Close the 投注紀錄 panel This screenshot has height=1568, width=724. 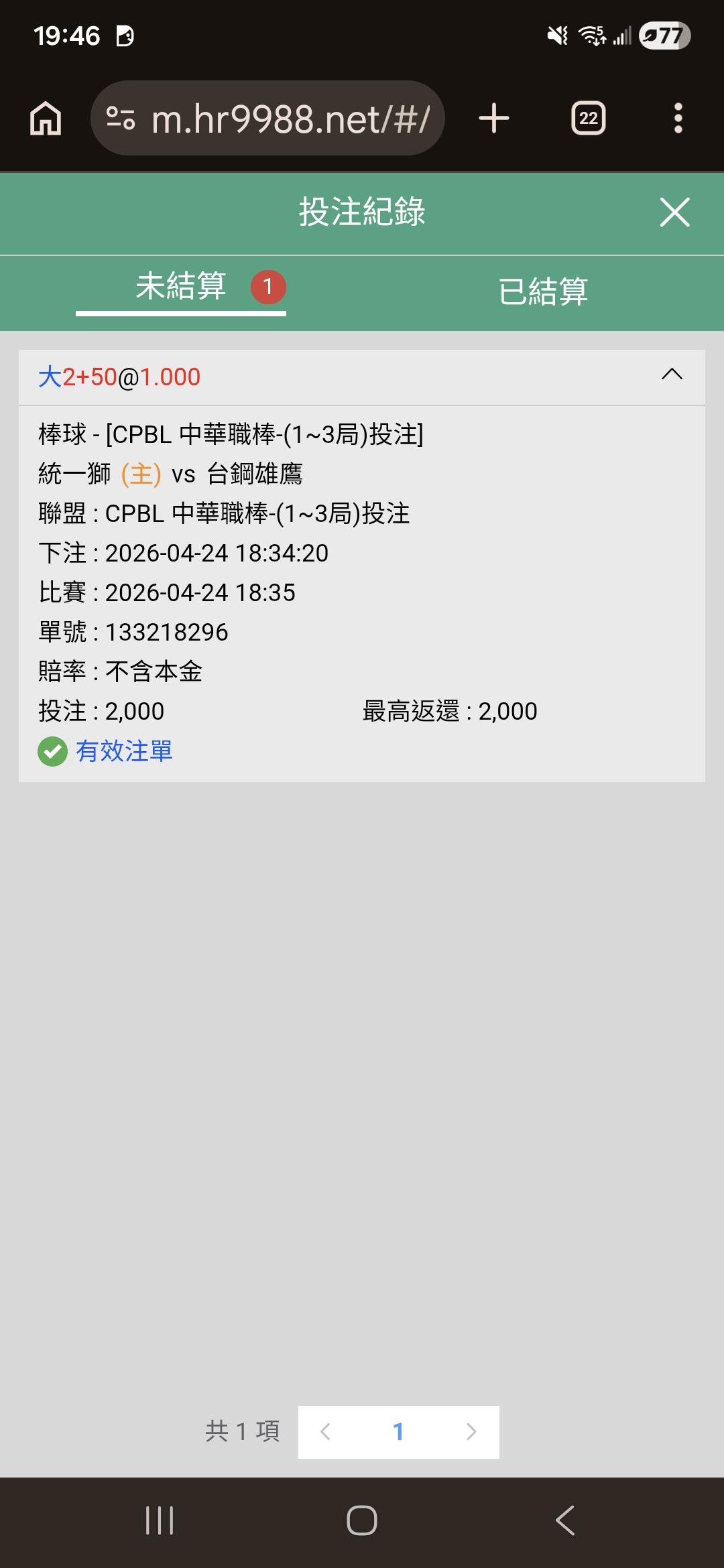(x=674, y=212)
